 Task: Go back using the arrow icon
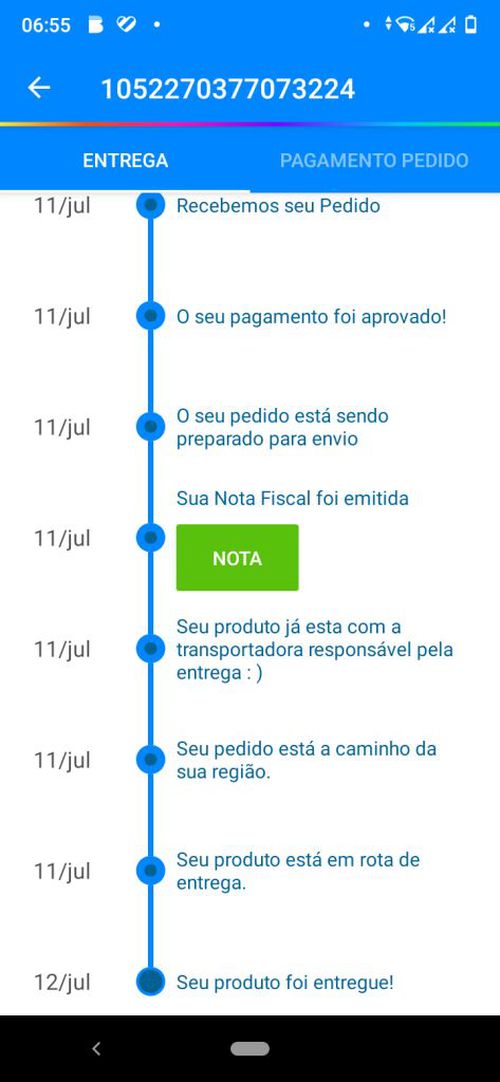click(39, 88)
